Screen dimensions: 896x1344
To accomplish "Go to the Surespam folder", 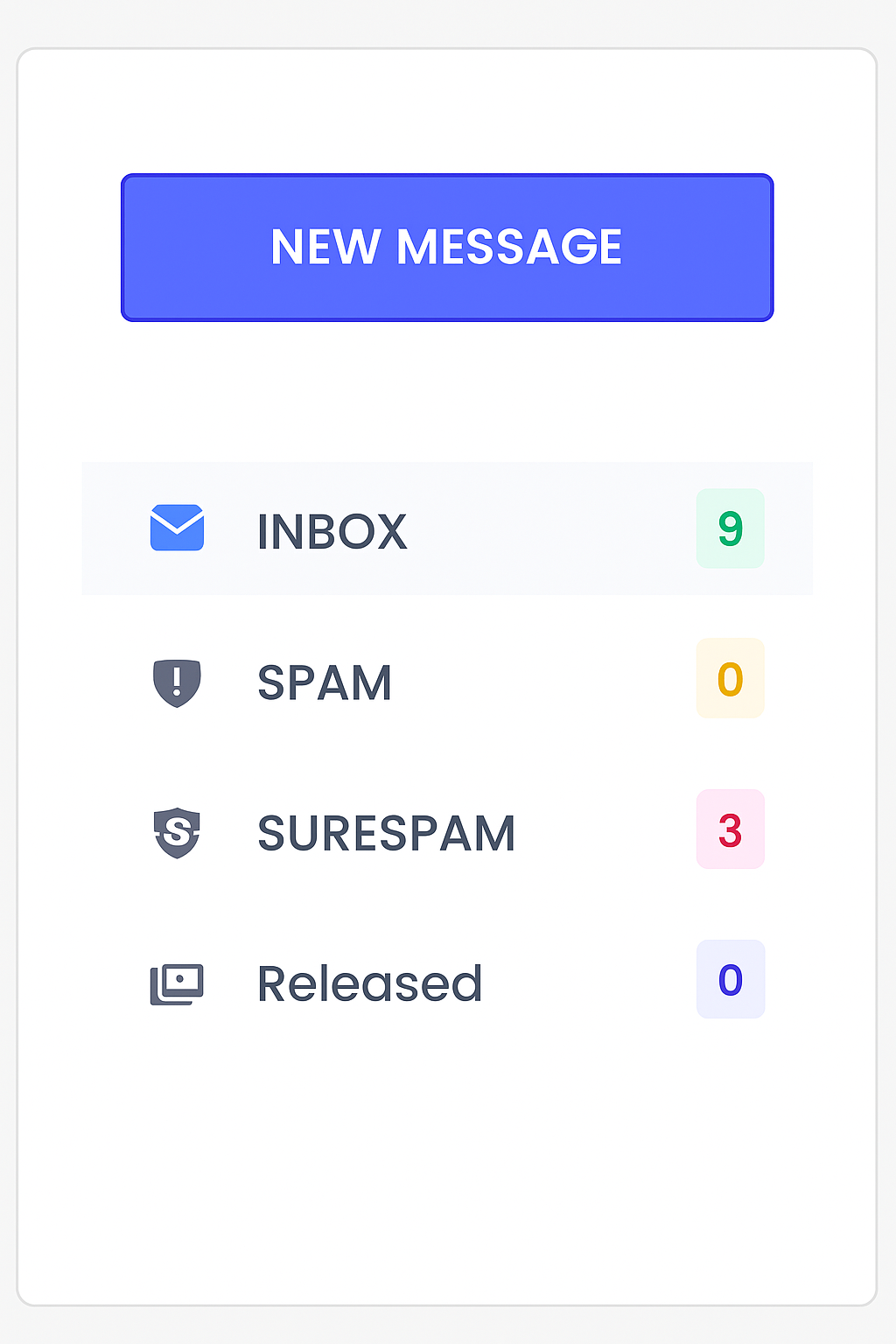I will point(386,832).
